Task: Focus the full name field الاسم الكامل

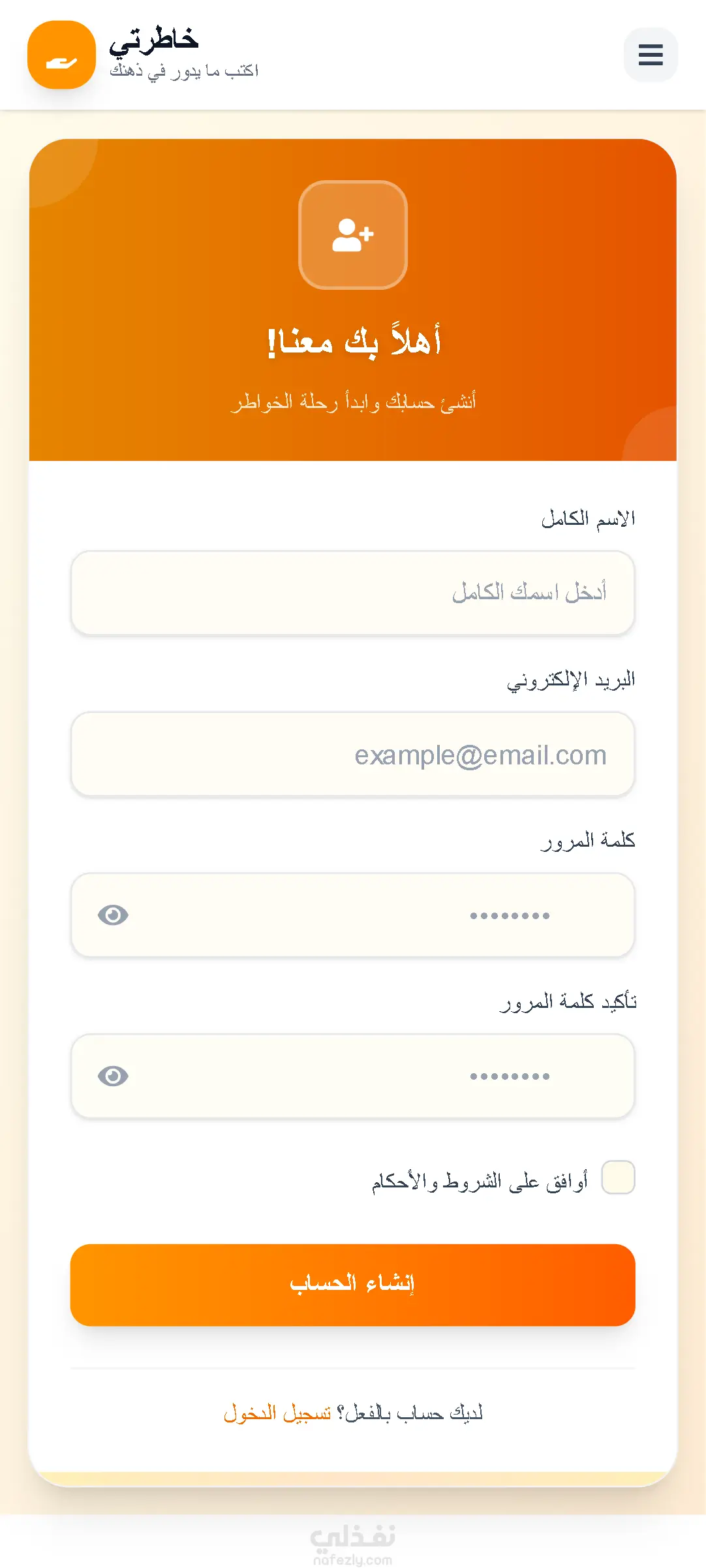Action: [x=352, y=593]
